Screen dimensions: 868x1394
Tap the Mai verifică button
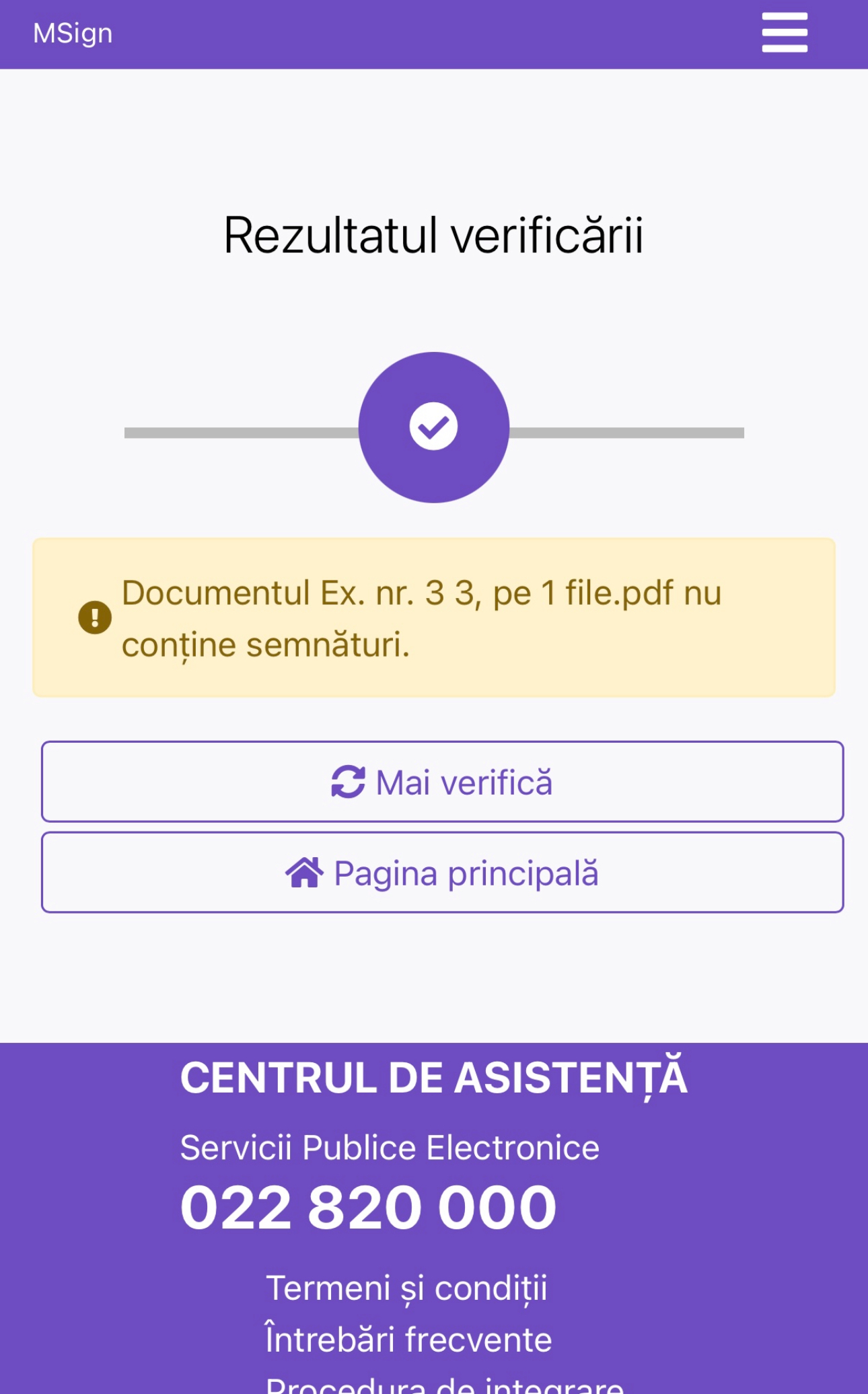pyautogui.click(x=442, y=782)
